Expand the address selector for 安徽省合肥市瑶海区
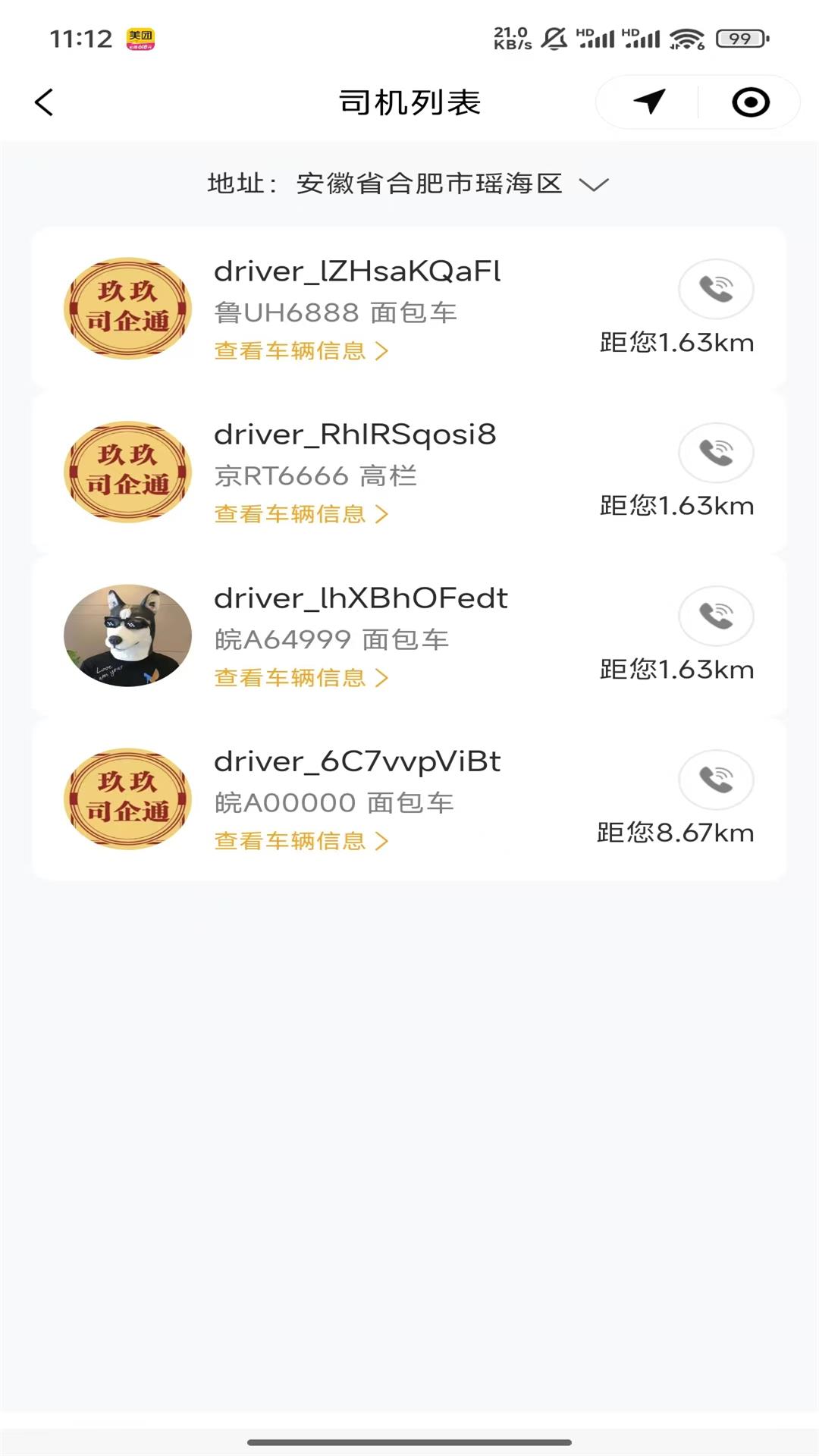 pos(595,184)
